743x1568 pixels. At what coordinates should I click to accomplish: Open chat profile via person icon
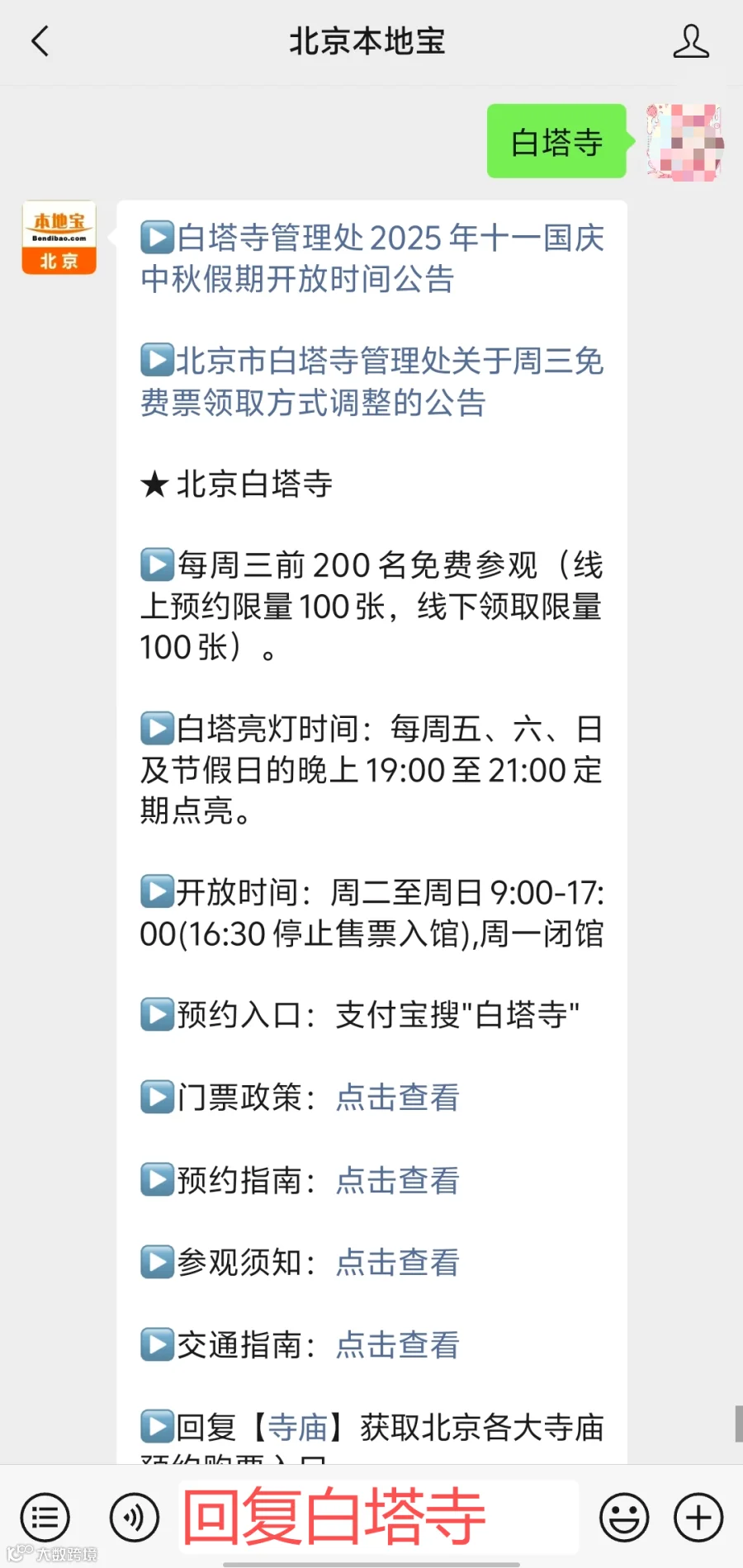tap(692, 40)
